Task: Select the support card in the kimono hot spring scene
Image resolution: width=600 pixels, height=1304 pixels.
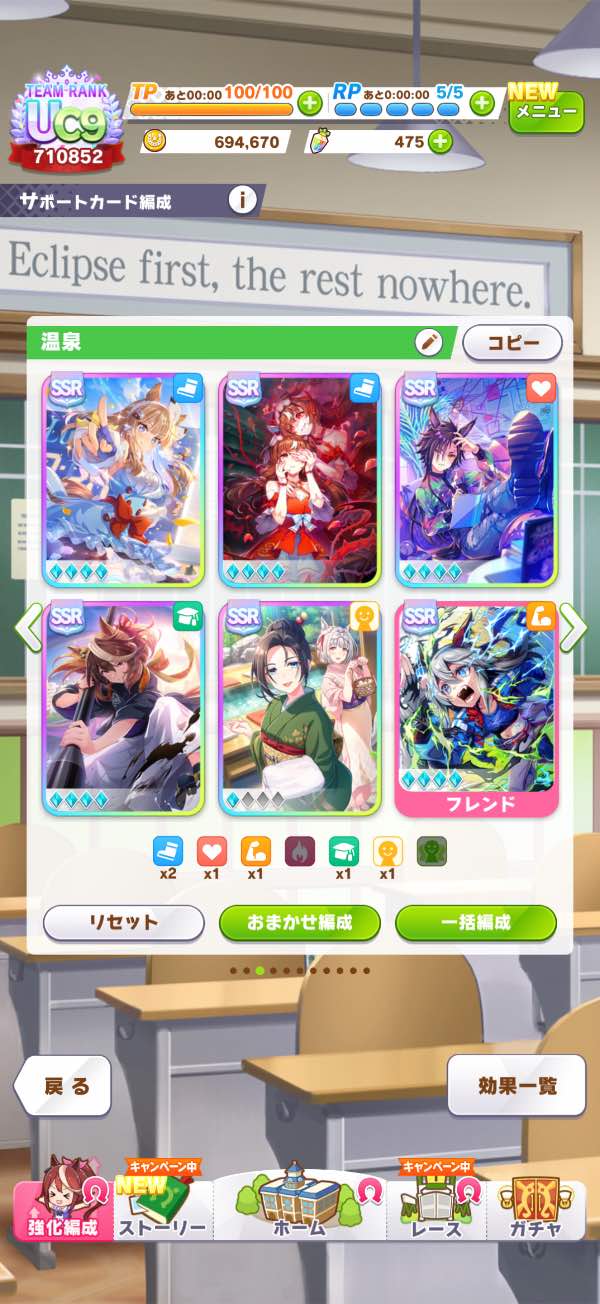Action: 300,708
